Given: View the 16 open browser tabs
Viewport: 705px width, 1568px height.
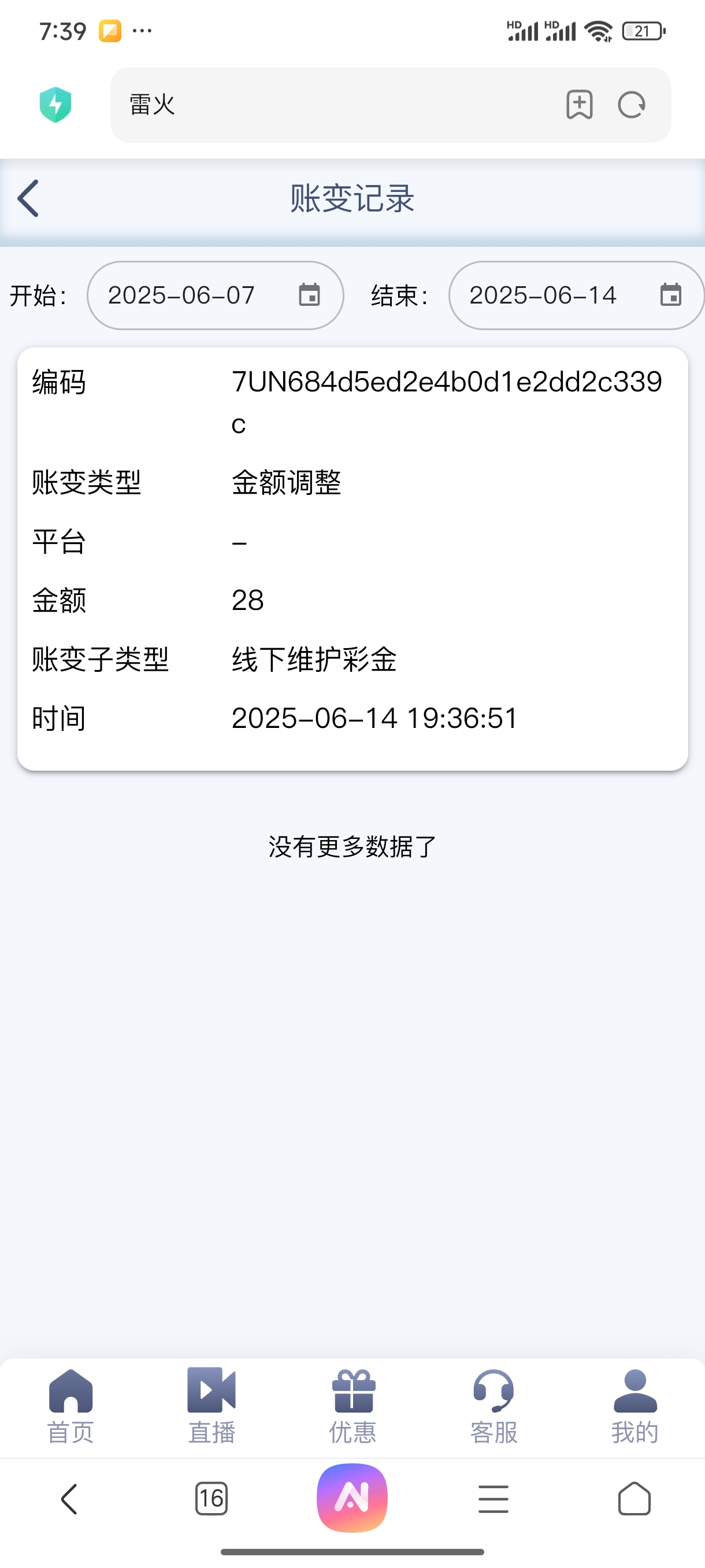Looking at the screenshot, I should pos(211,1499).
